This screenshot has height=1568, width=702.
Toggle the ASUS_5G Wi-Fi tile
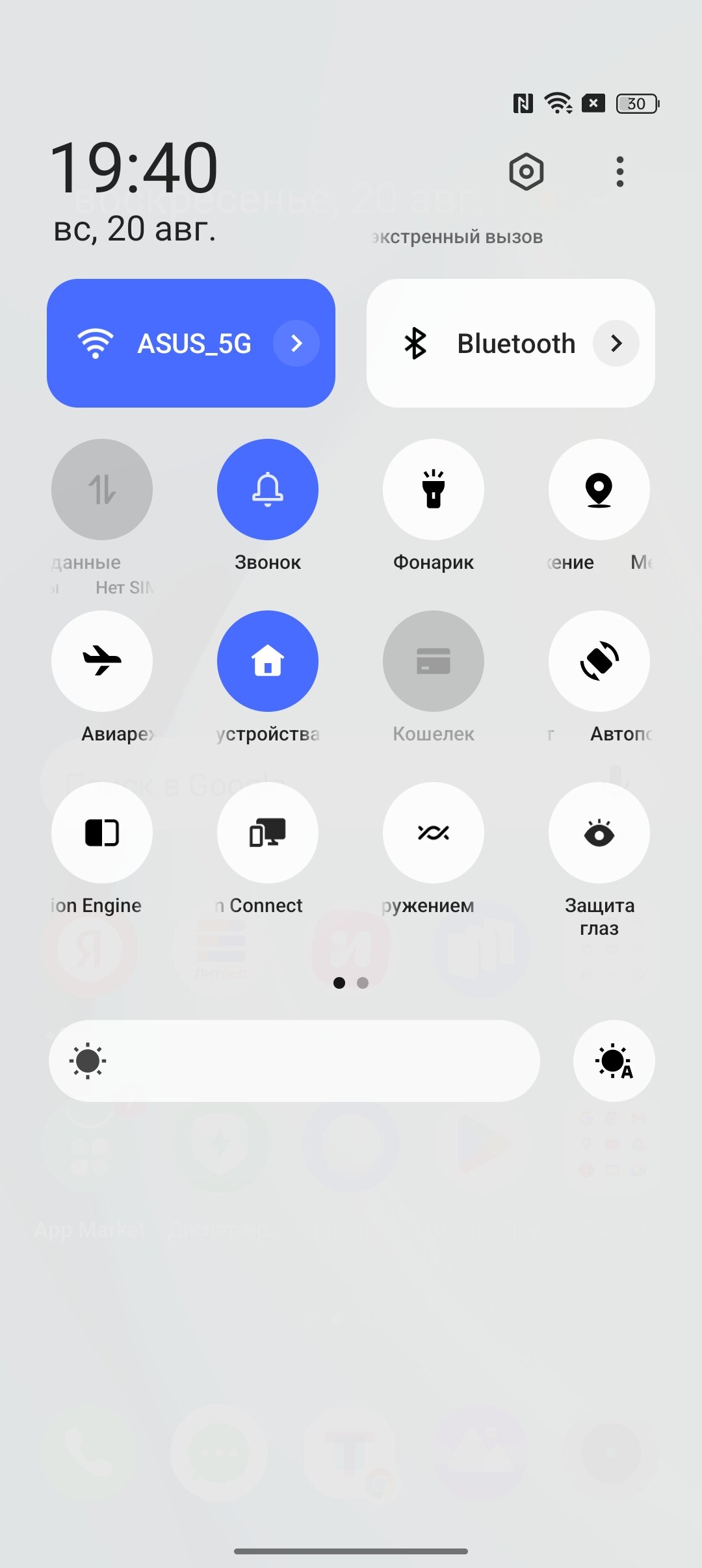[x=190, y=343]
